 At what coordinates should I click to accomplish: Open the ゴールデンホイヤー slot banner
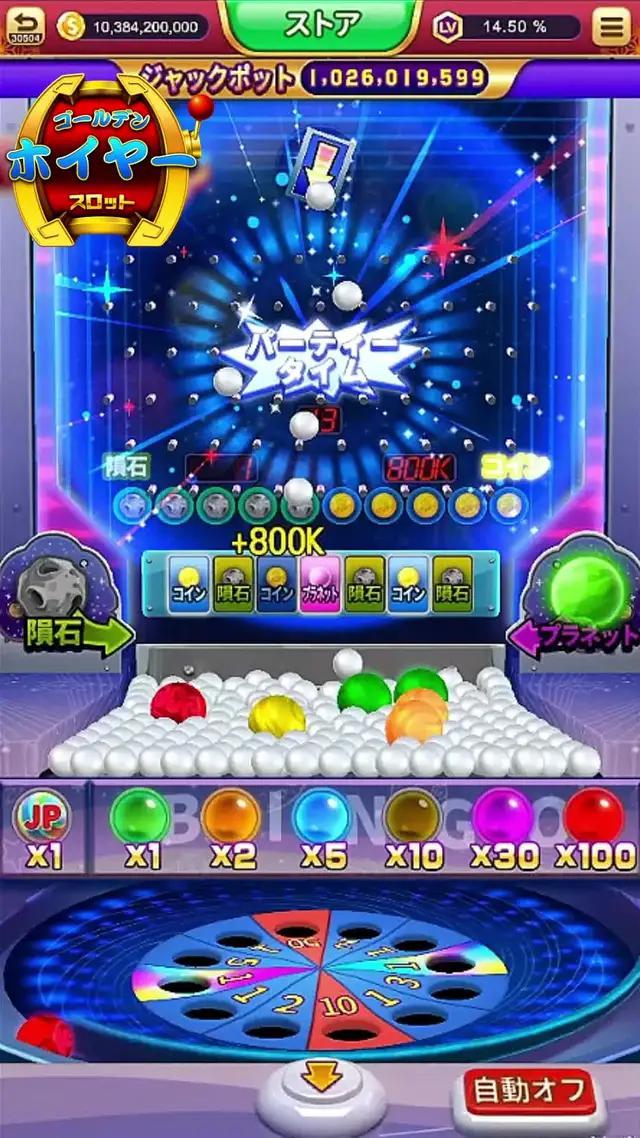click(x=103, y=163)
